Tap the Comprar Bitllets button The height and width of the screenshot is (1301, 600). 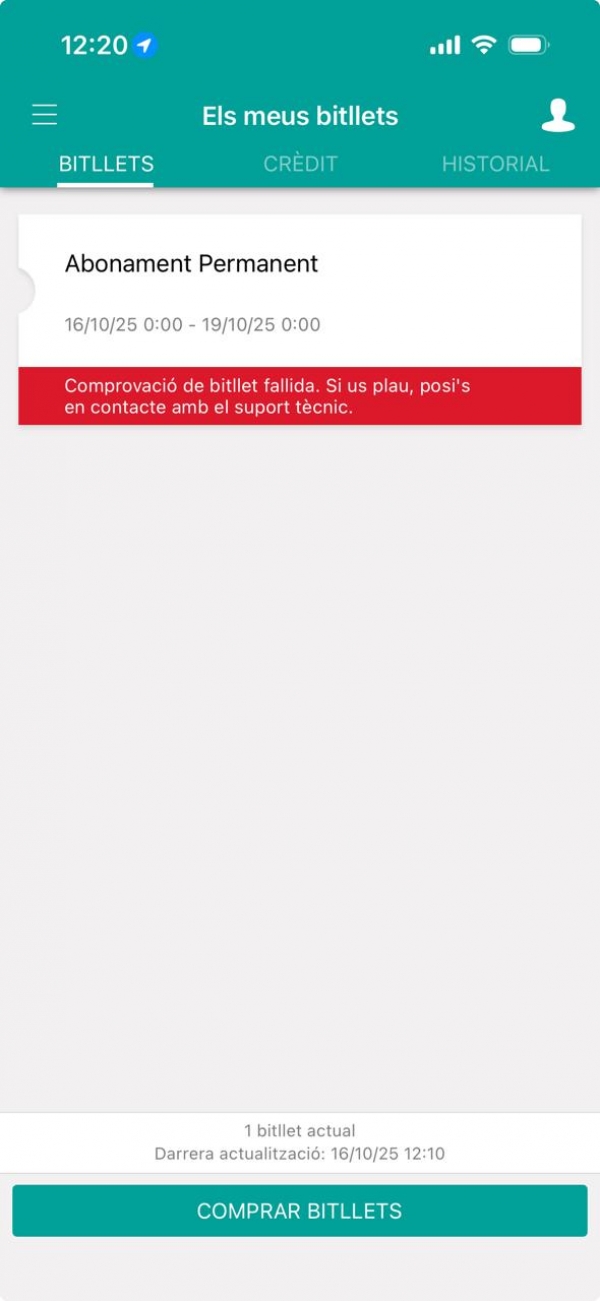coord(300,1211)
